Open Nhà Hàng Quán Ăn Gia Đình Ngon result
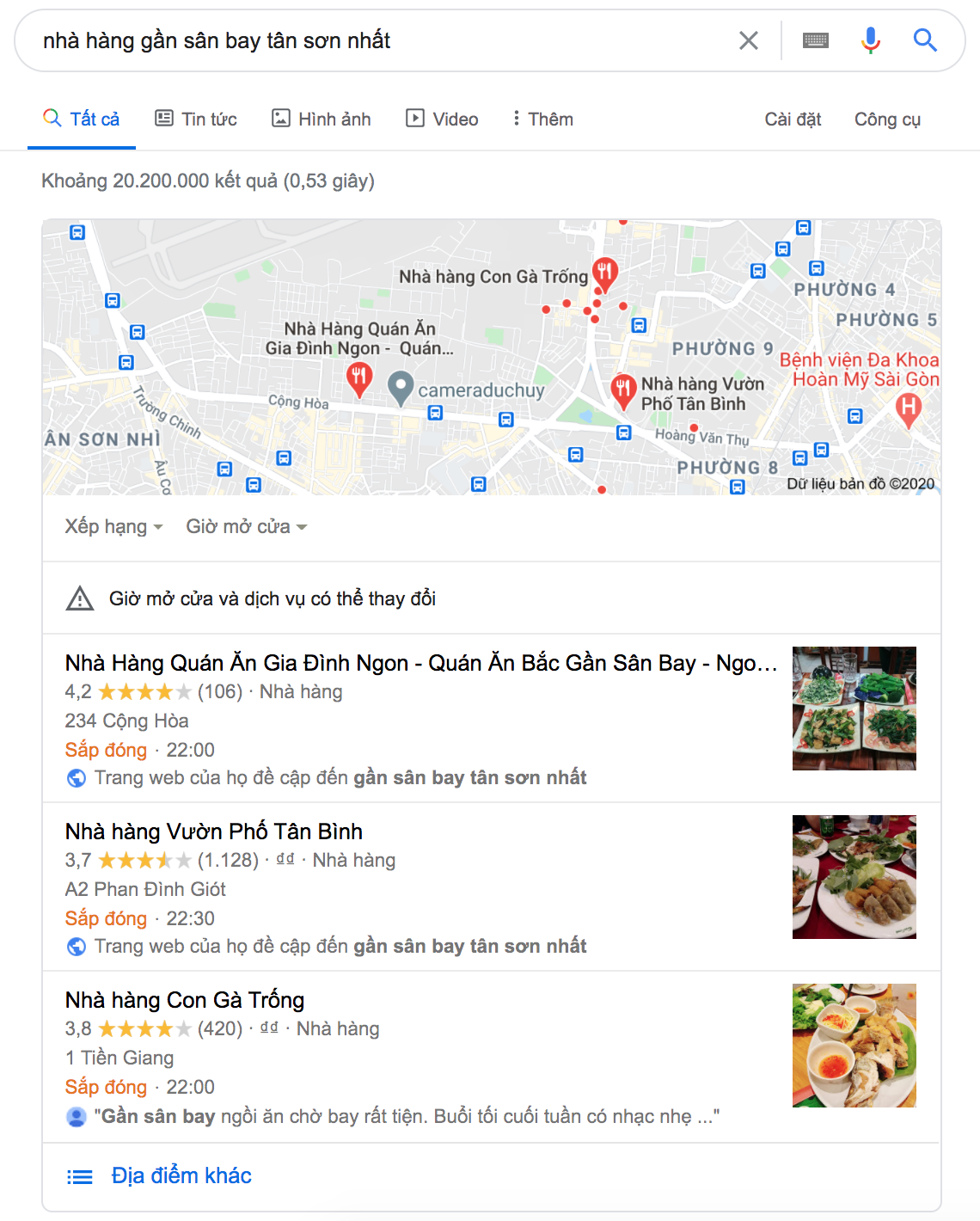Image resolution: width=980 pixels, height=1221 pixels. pos(420,663)
